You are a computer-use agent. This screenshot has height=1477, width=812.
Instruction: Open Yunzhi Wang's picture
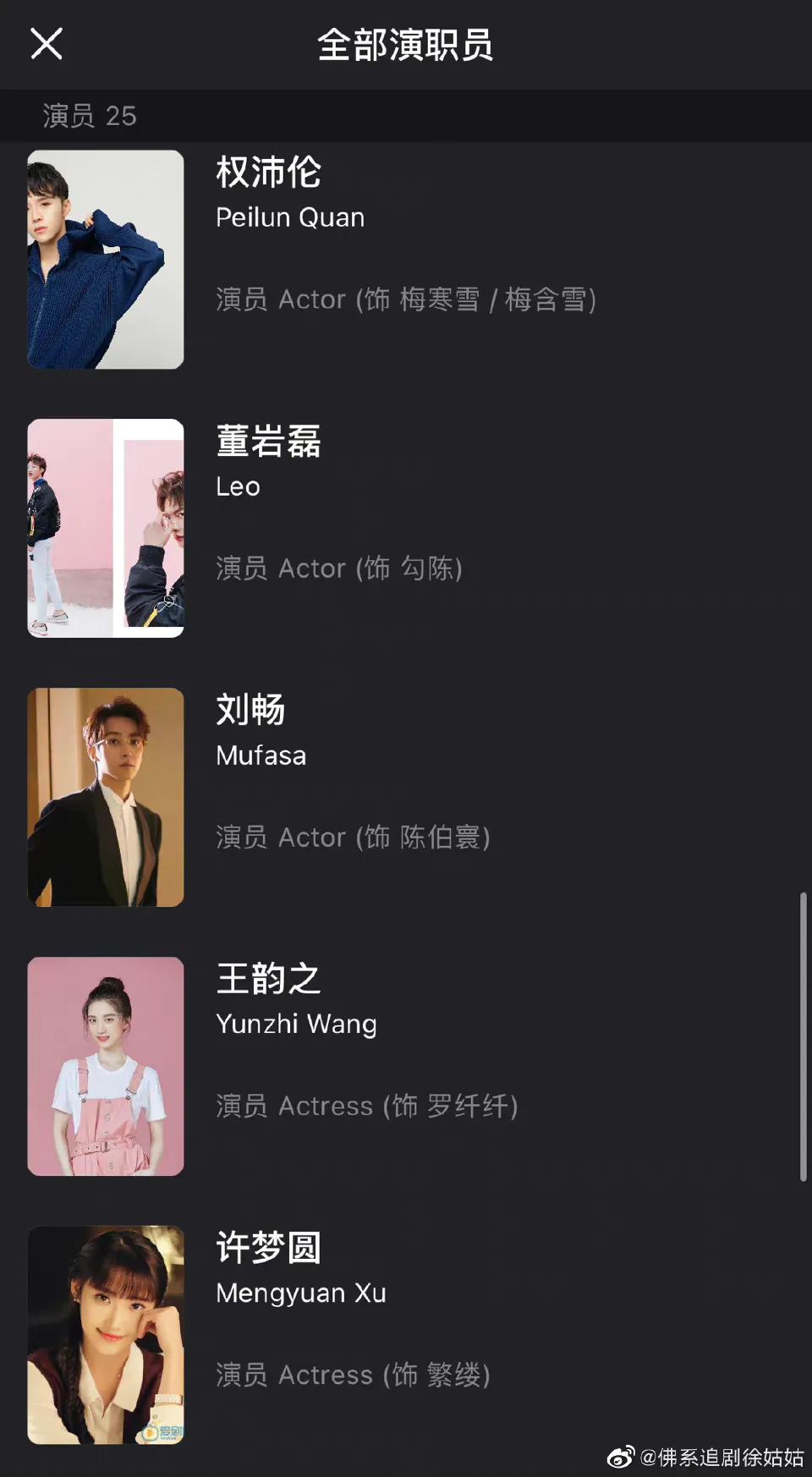tap(105, 1065)
